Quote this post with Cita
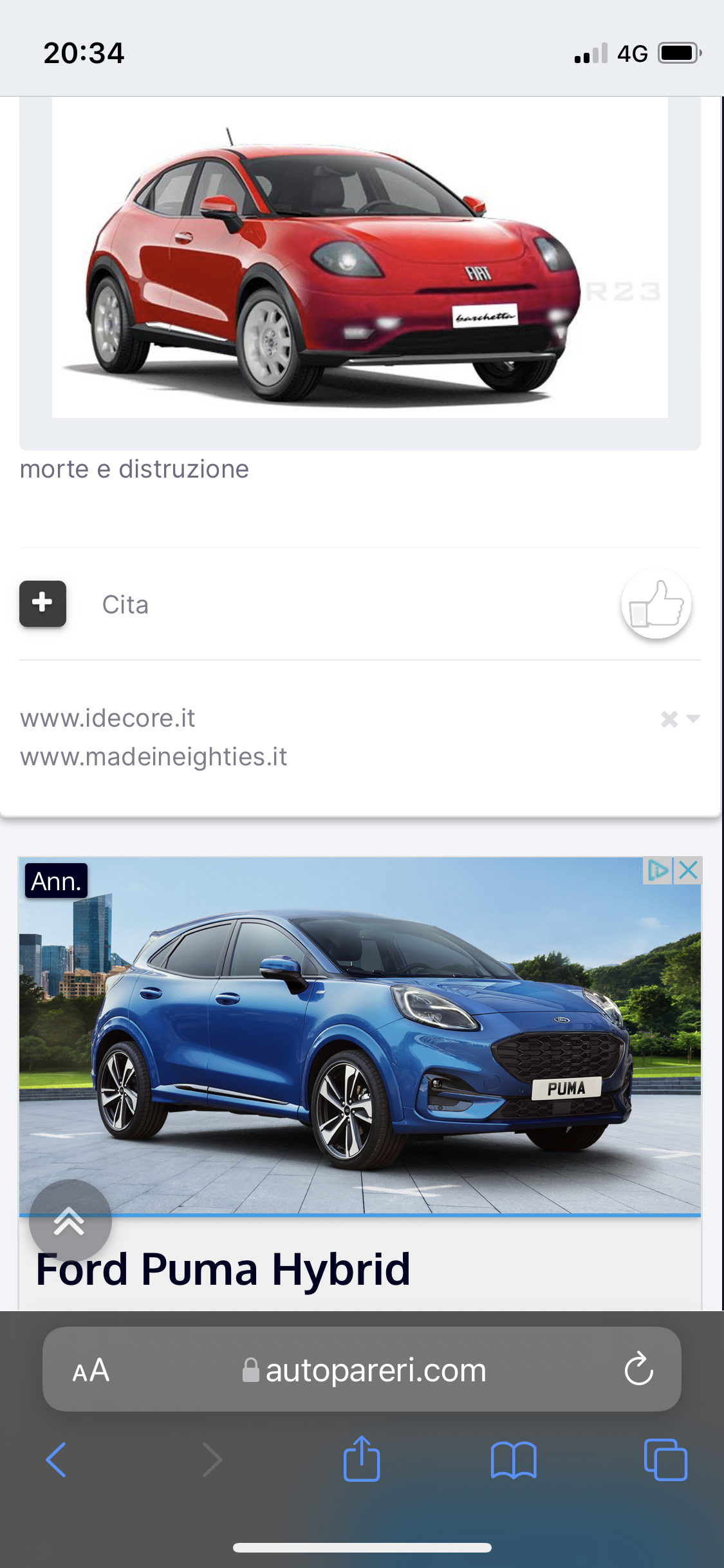The height and width of the screenshot is (1568, 724). click(125, 605)
